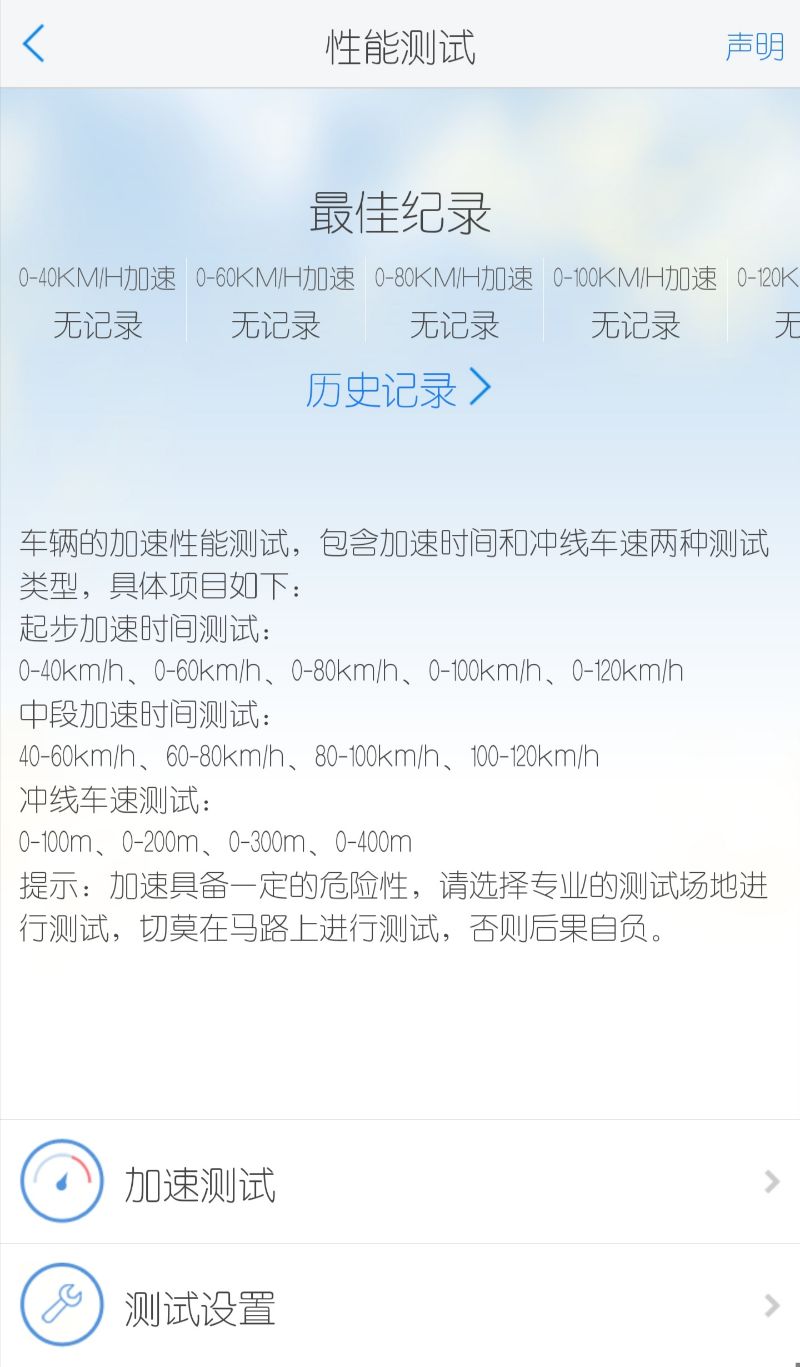Image resolution: width=800 pixels, height=1367 pixels.
Task: Open the 声明 disclaimer
Action: (754, 46)
